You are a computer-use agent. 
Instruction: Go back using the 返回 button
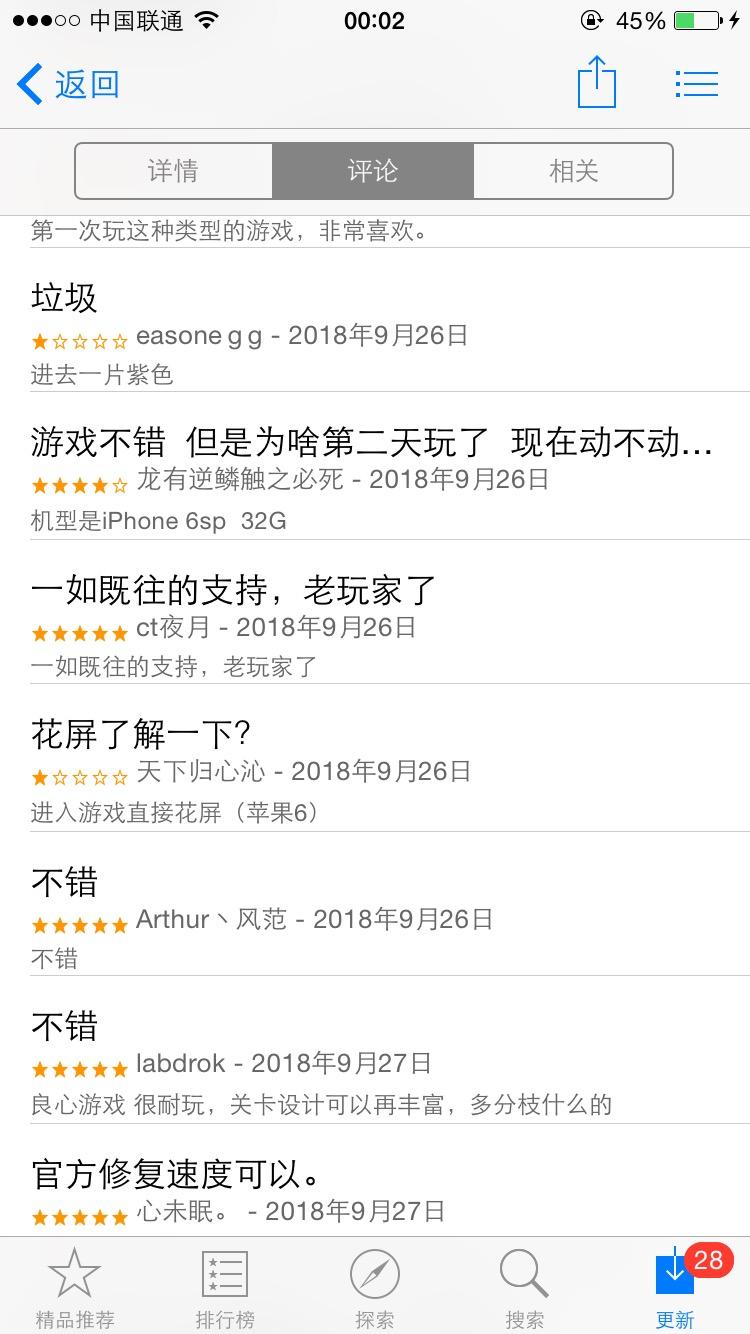tap(68, 84)
